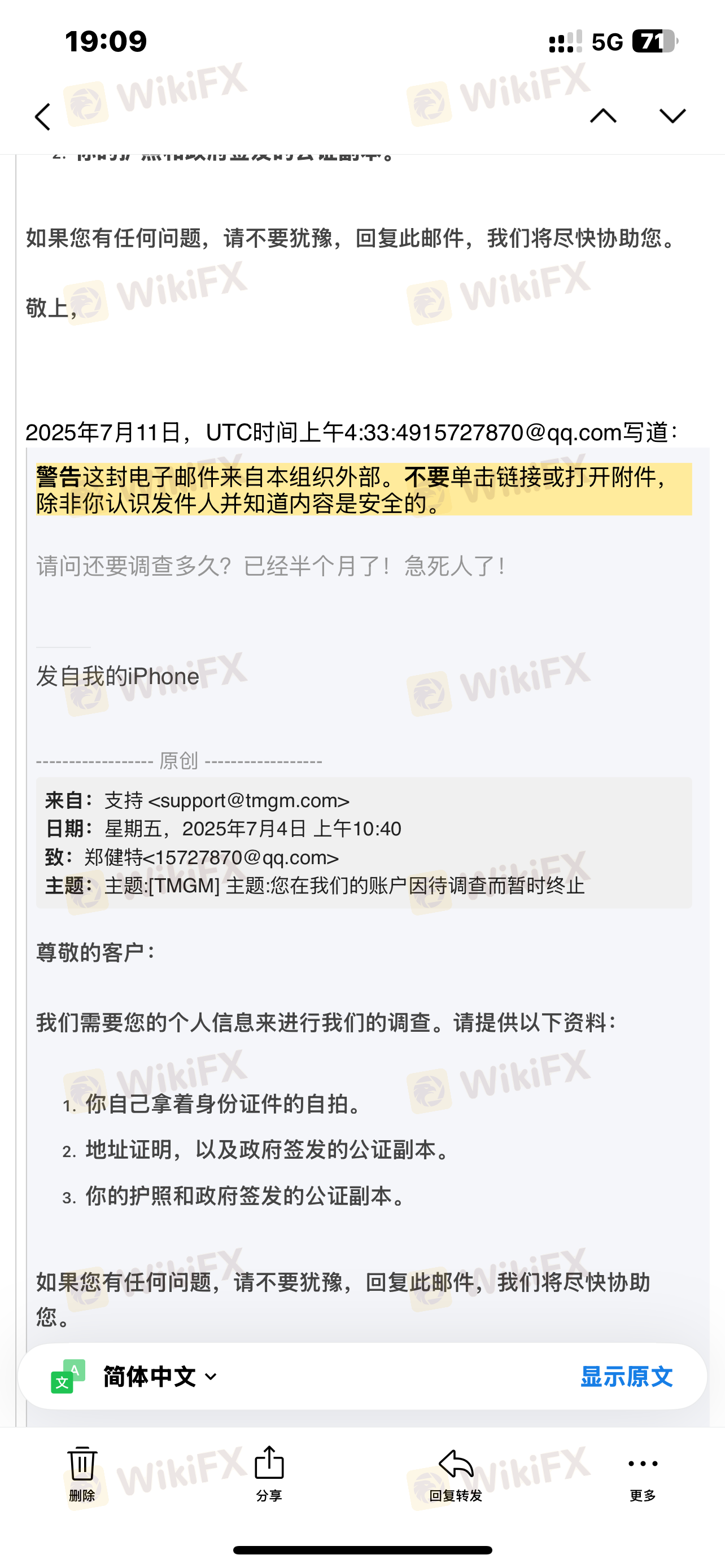Go back using the top-left arrow
Viewport: 725px width, 1568px height.
42,116
